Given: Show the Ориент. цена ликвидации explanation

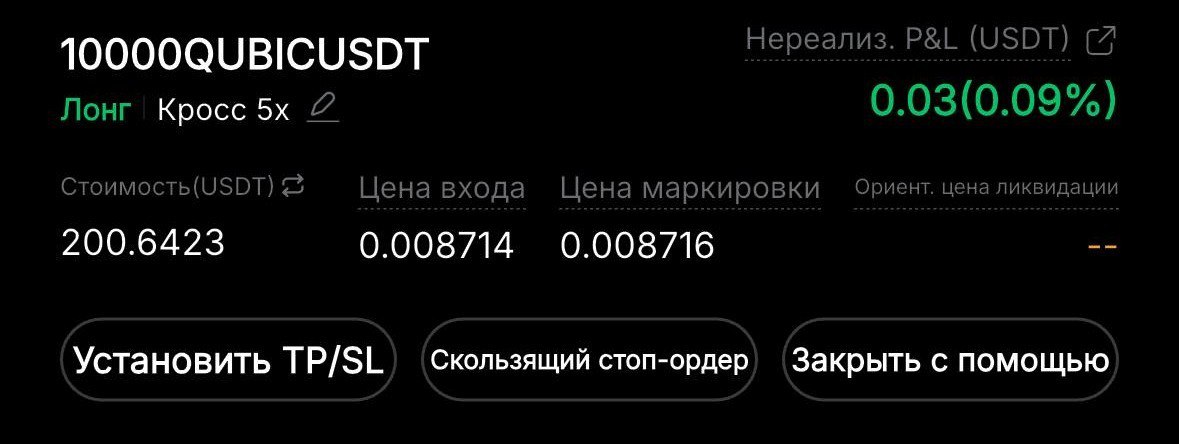Looking at the screenshot, I should 986,189.
